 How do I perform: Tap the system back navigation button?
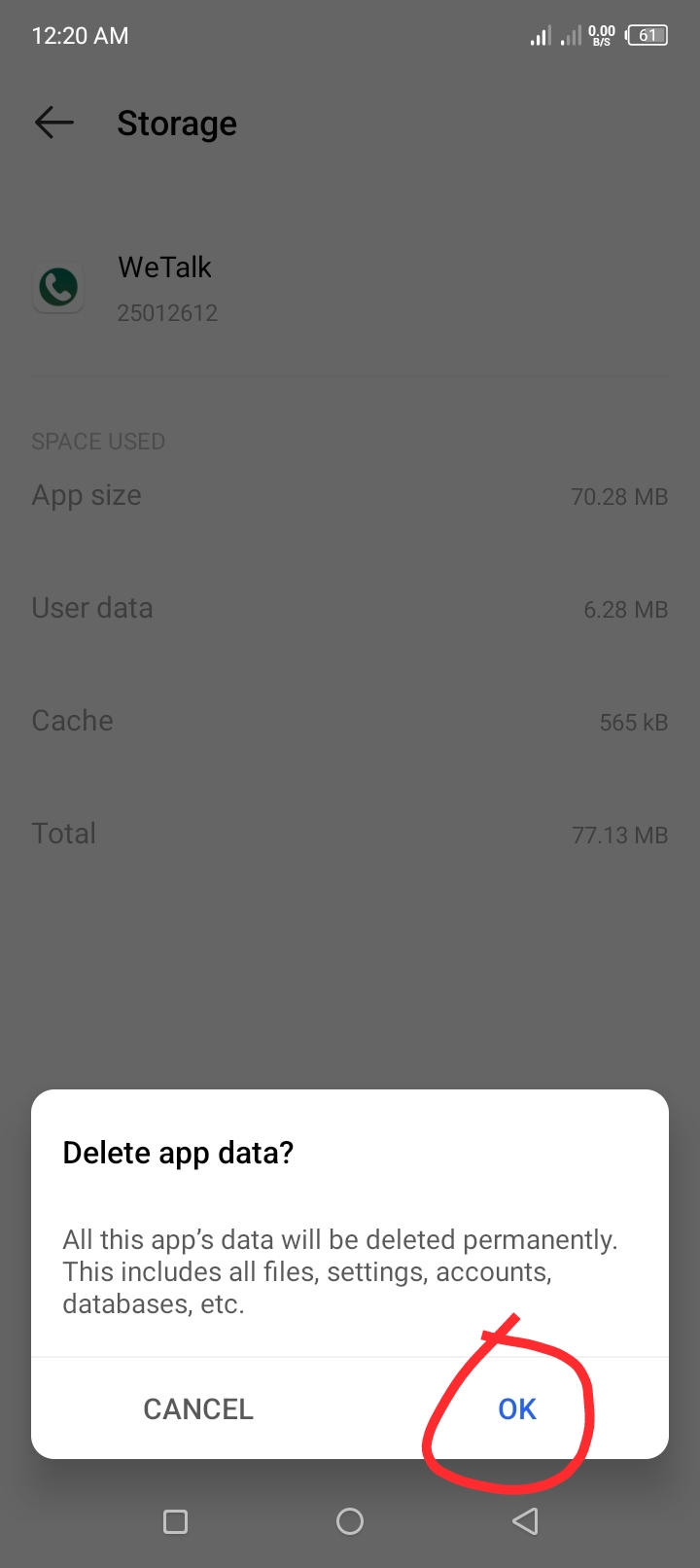(x=525, y=1521)
